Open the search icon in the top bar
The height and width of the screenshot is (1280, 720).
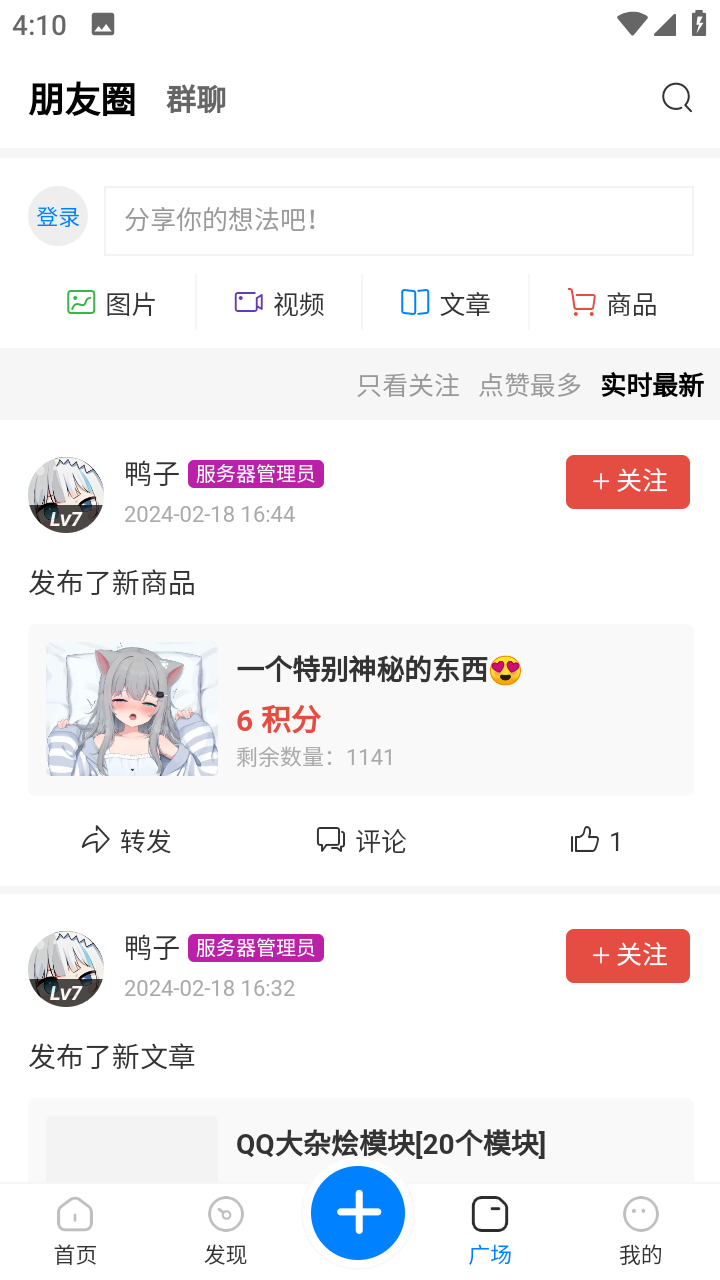(x=677, y=98)
